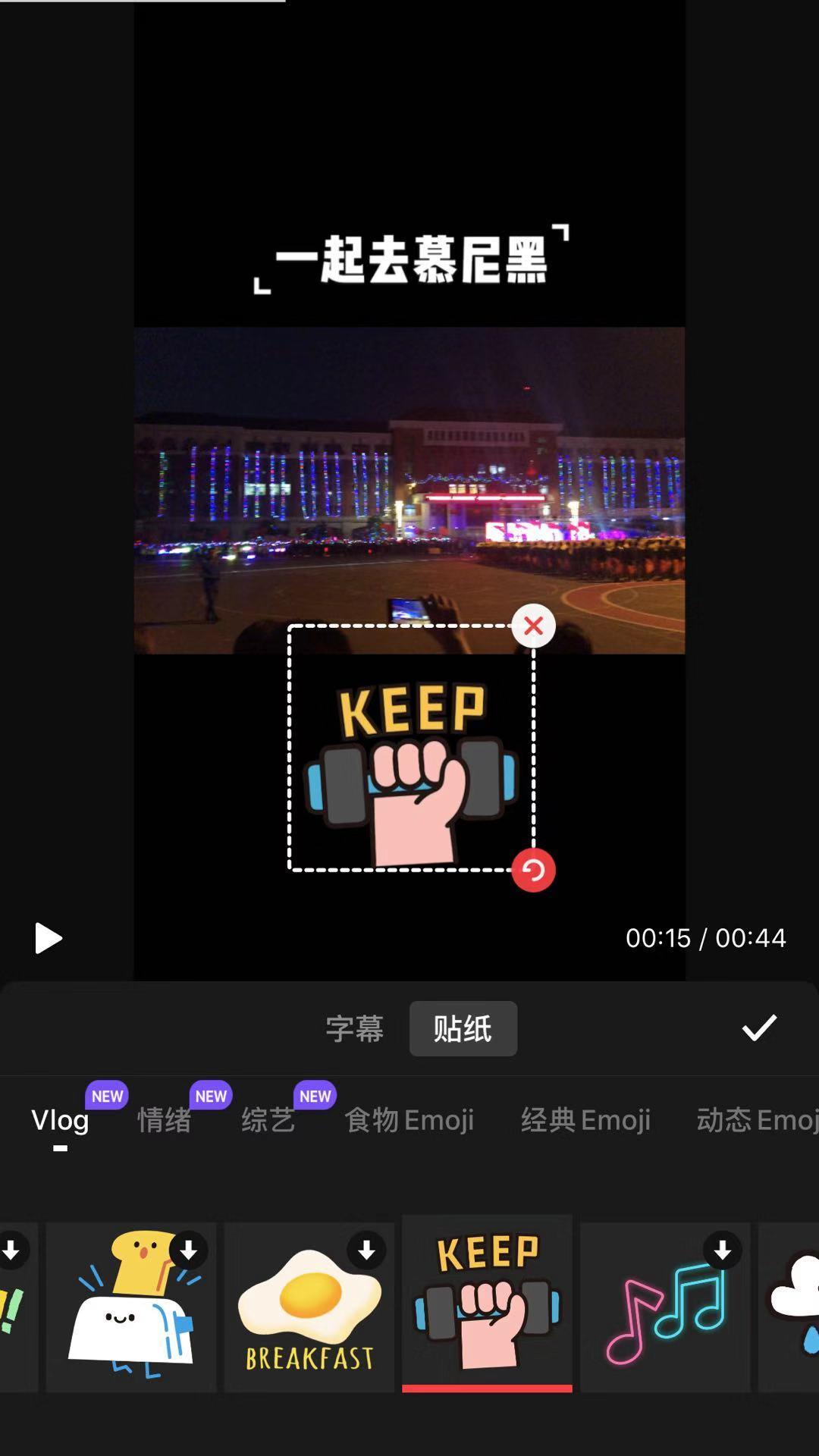Switch to 动态 Emoji category
Screen dimensions: 819x1456
755,1120
